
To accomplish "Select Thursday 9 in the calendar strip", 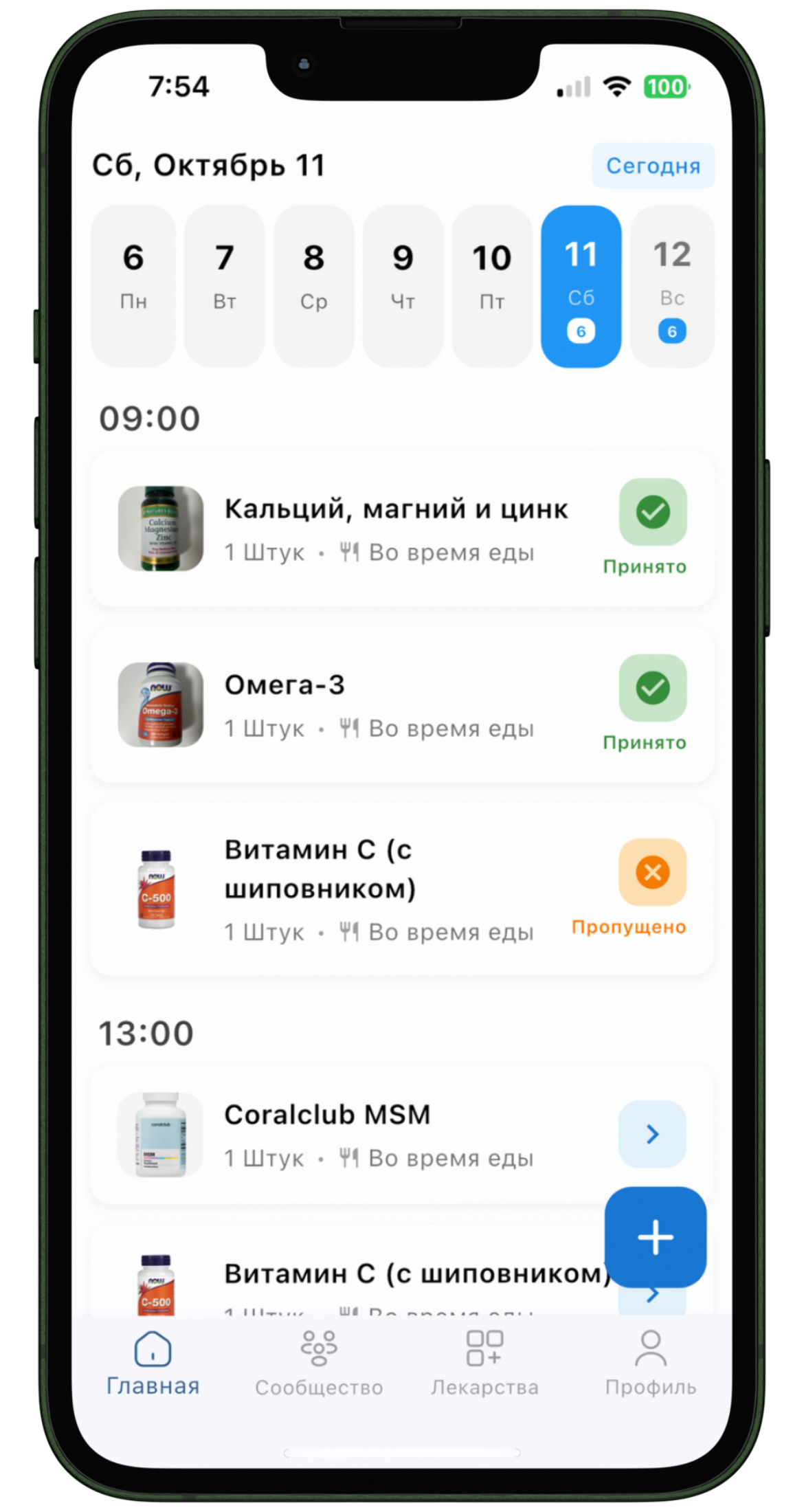I will [x=403, y=285].
